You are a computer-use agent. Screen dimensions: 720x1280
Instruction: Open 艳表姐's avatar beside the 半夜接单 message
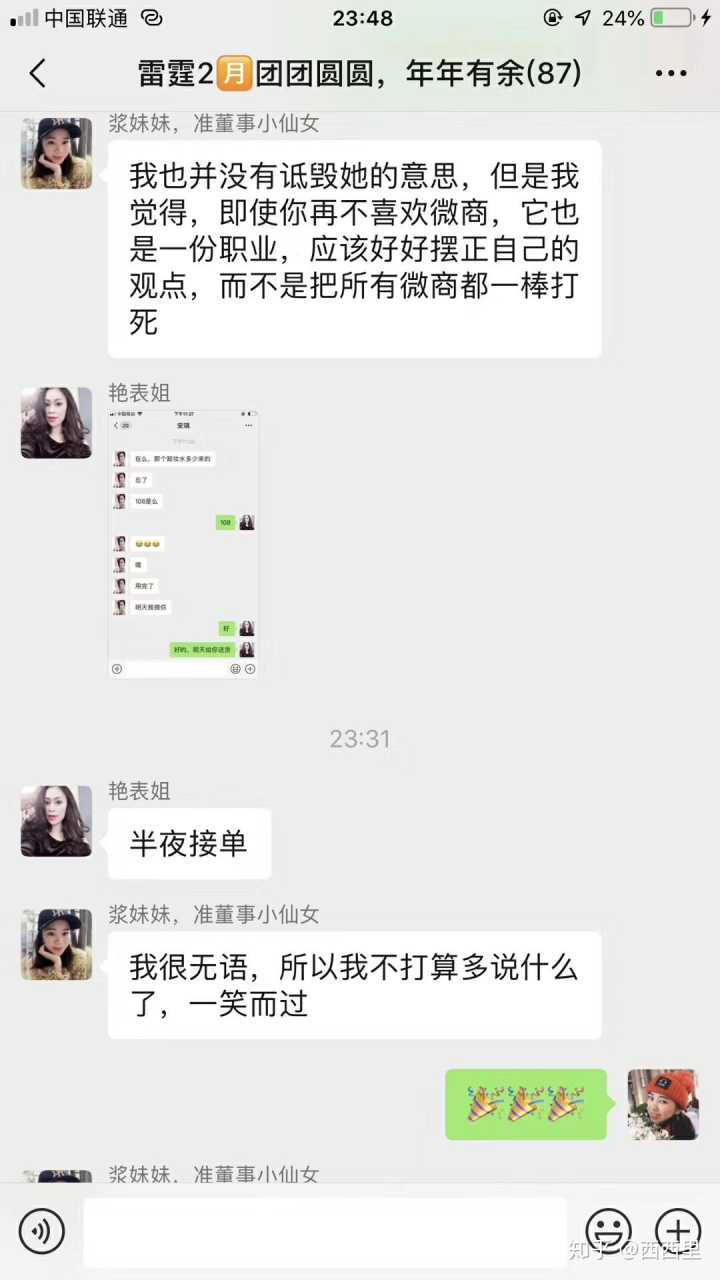point(56,821)
